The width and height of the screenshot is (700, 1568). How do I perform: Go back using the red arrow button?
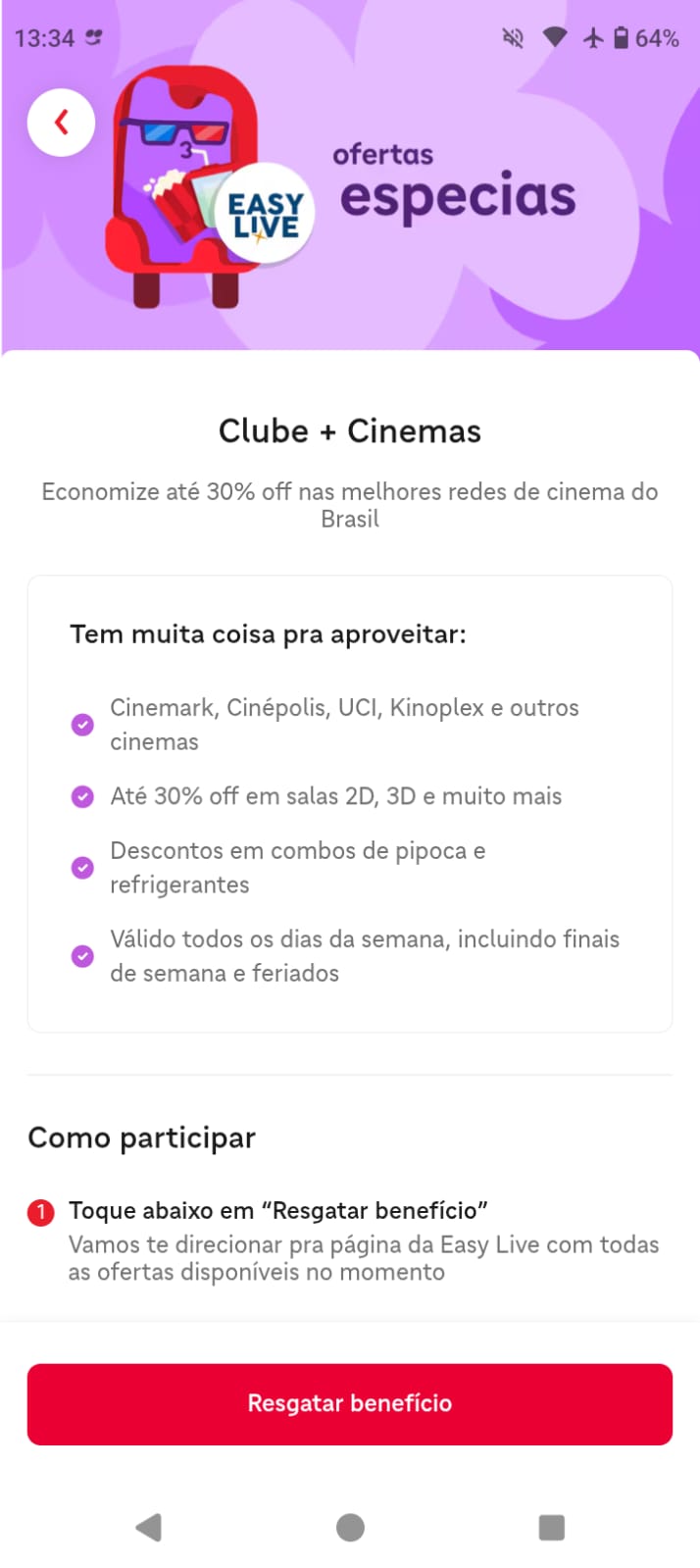pyautogui.click(x=62, y=123)
